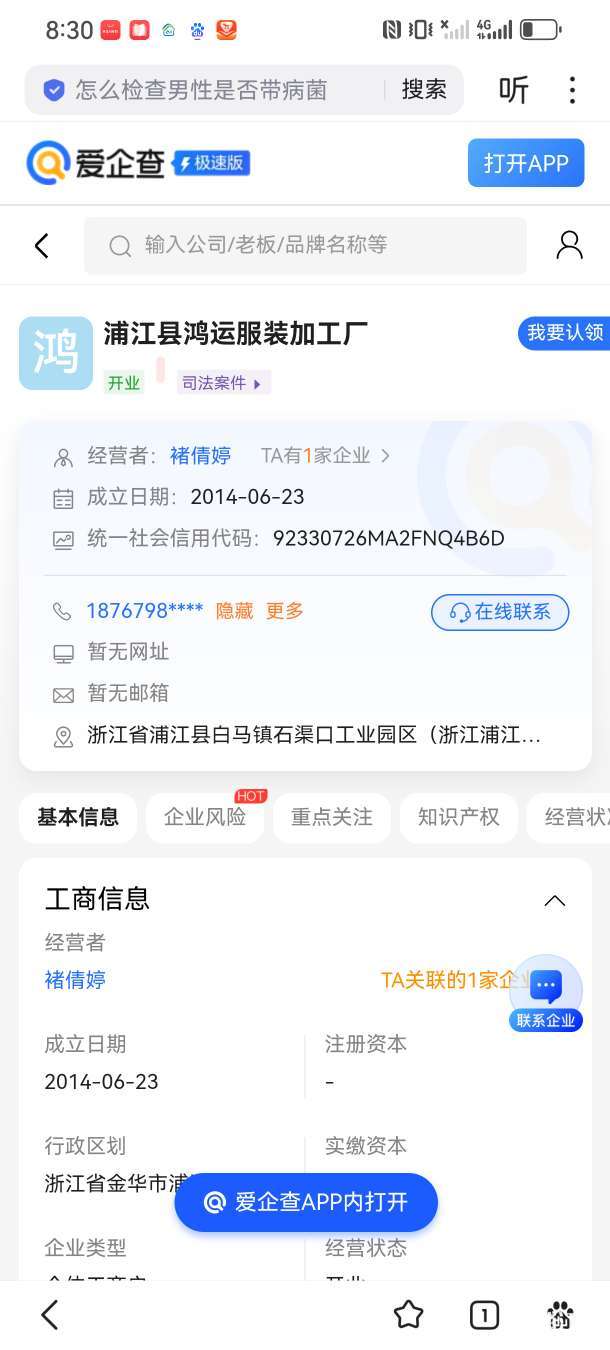This screenshot has height=1350, width=610.
Task: Collapse the 工商信息 section
Action: pyautogui.click(x=554, y=900)
